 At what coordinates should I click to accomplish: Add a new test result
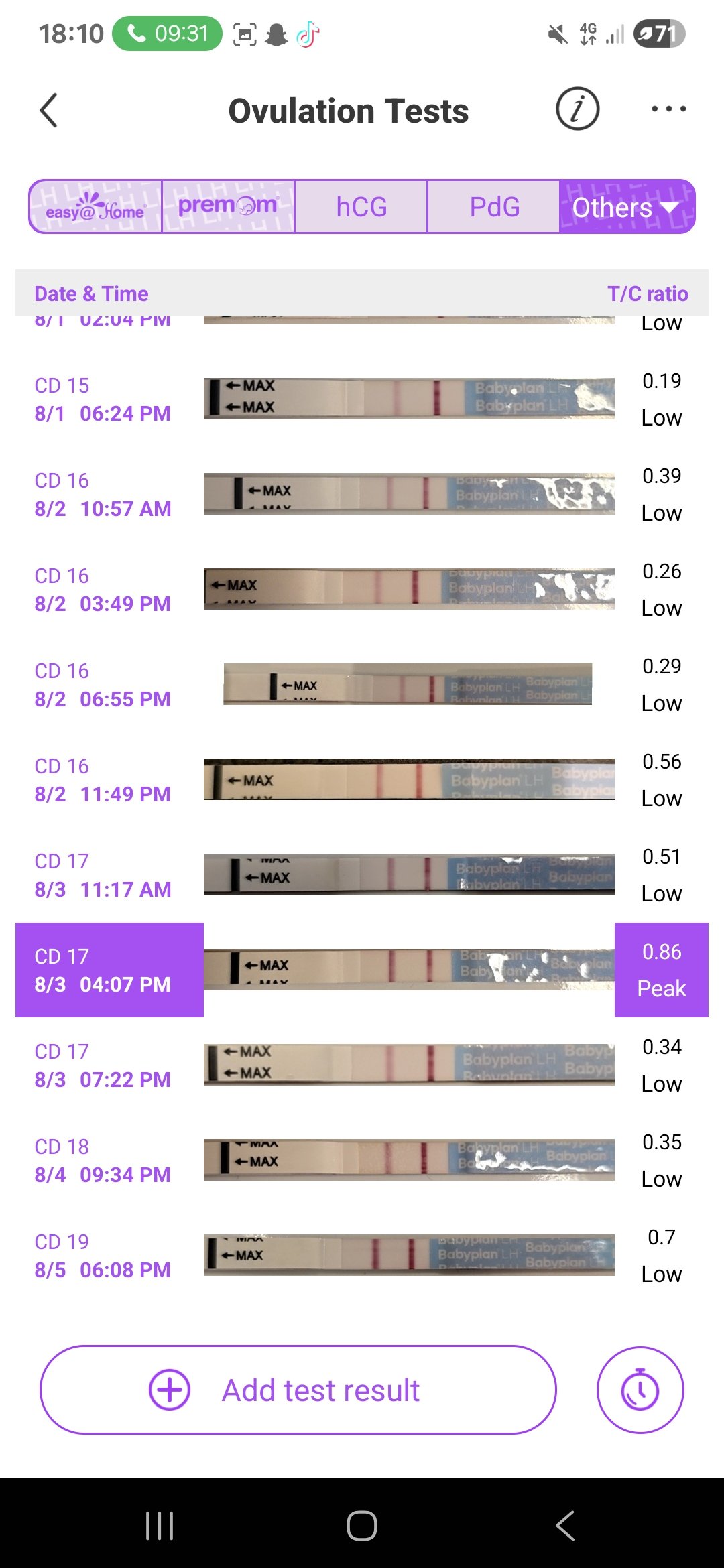(298, 1390)
